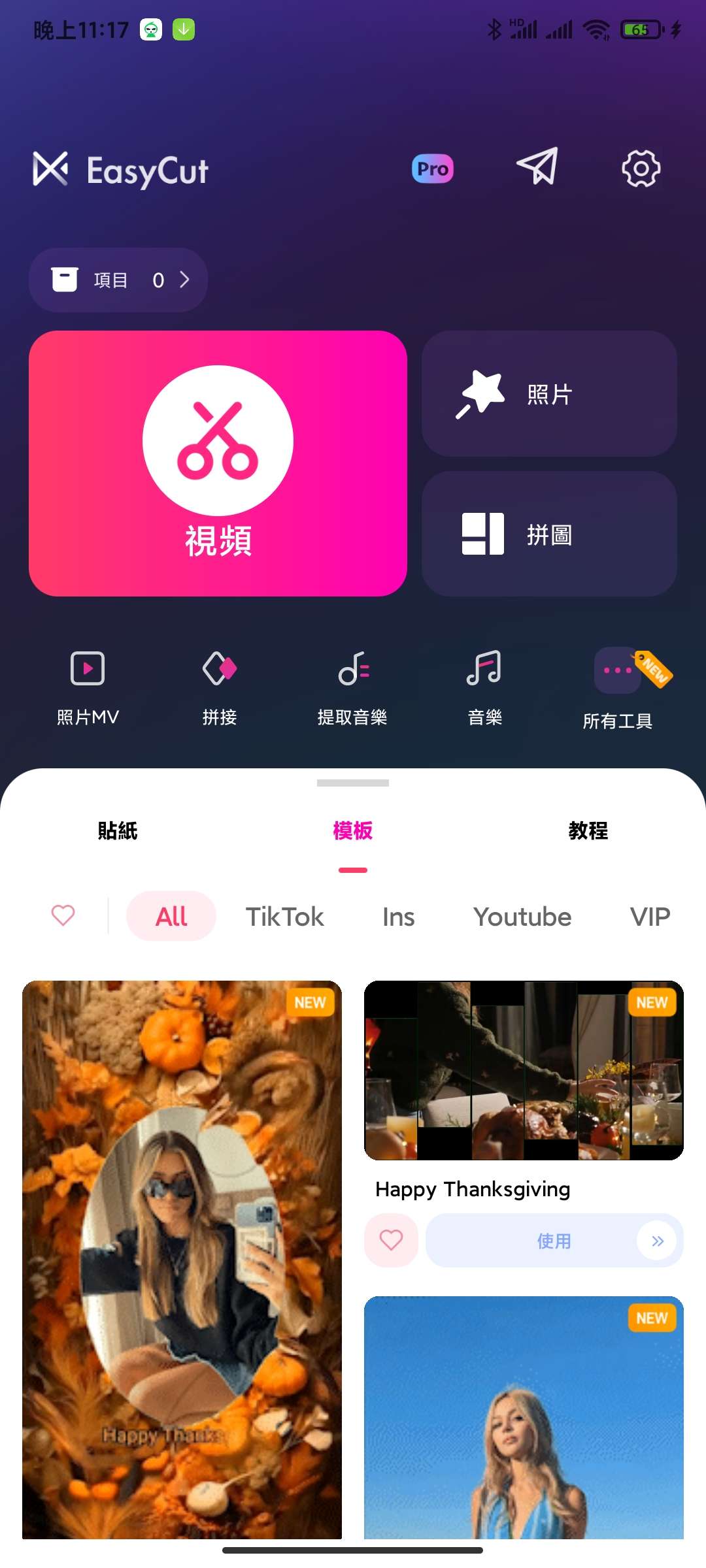Select the TikTok template filter chip

(284, 916)
